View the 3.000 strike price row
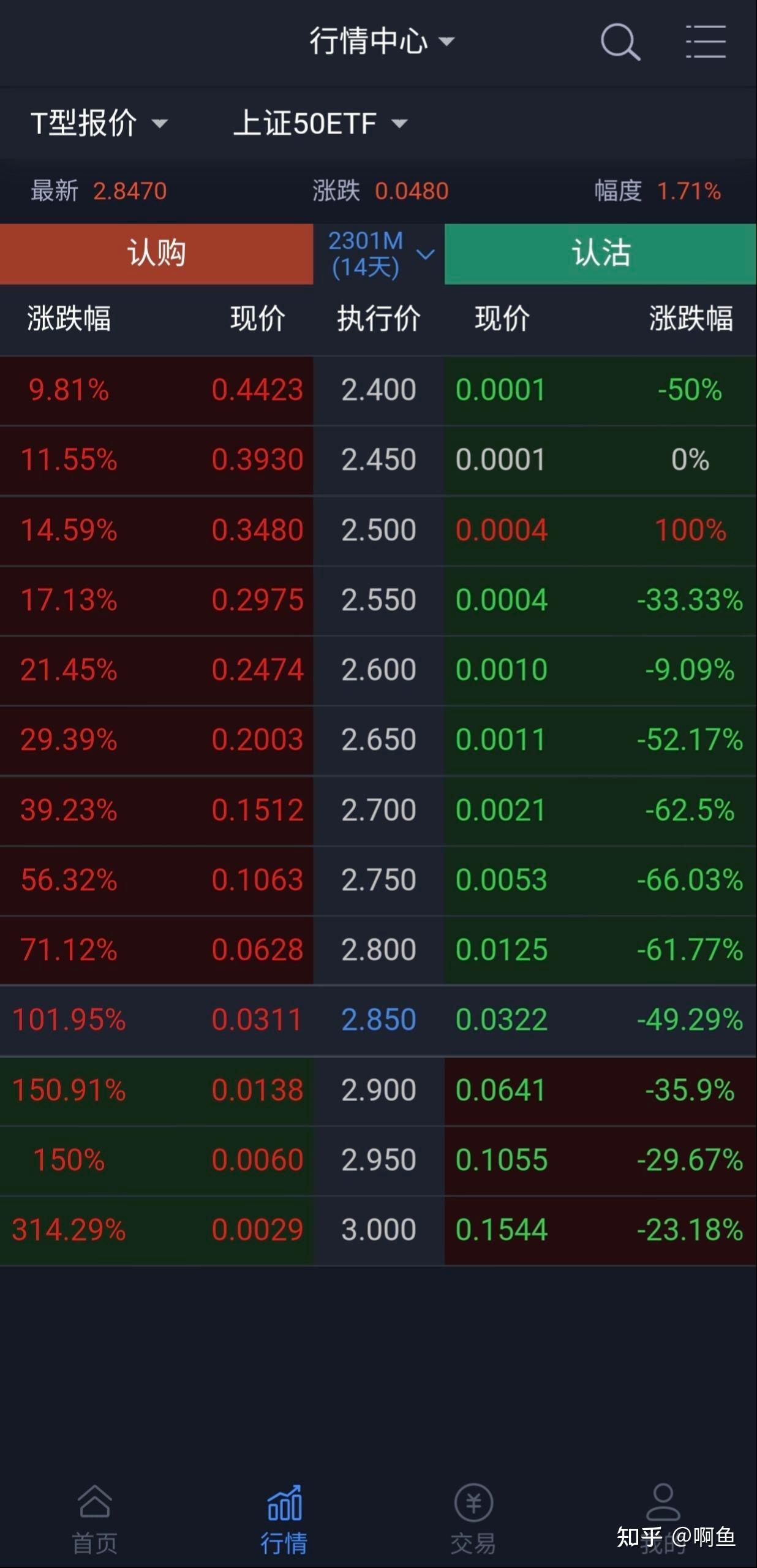757x1568 pixels. tap(378, 1230)
